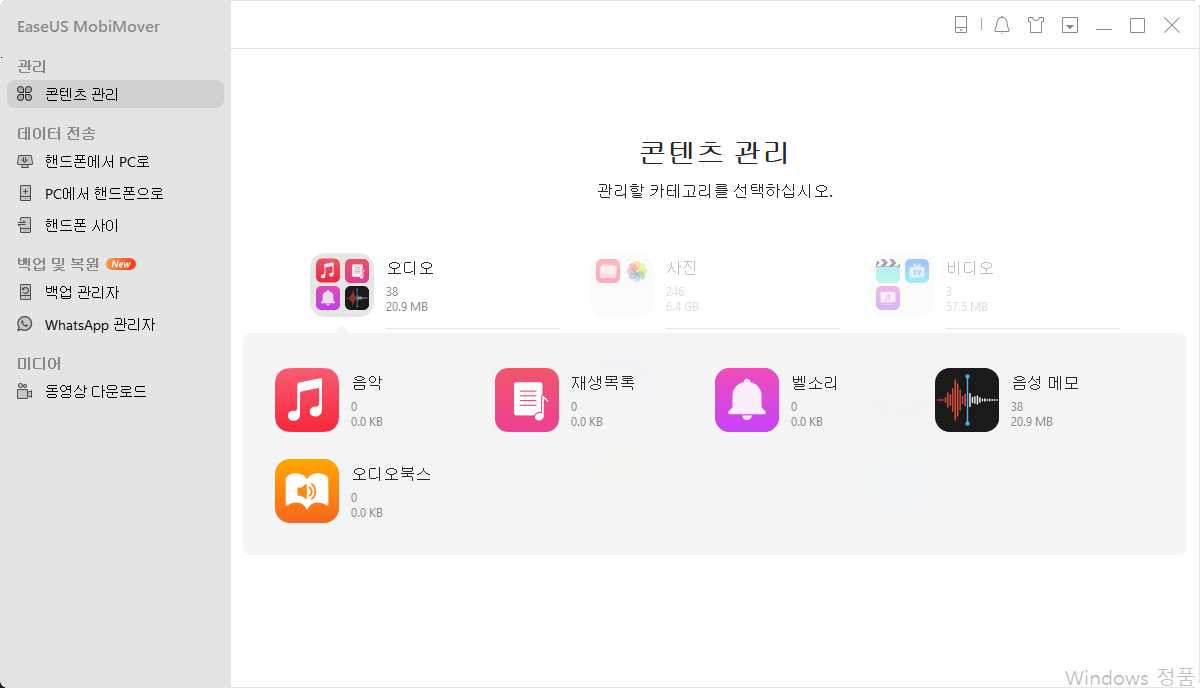Screen dimensions: 1200x688
Task: Open 동영상 다운로드
Action: tap(96, 391)
